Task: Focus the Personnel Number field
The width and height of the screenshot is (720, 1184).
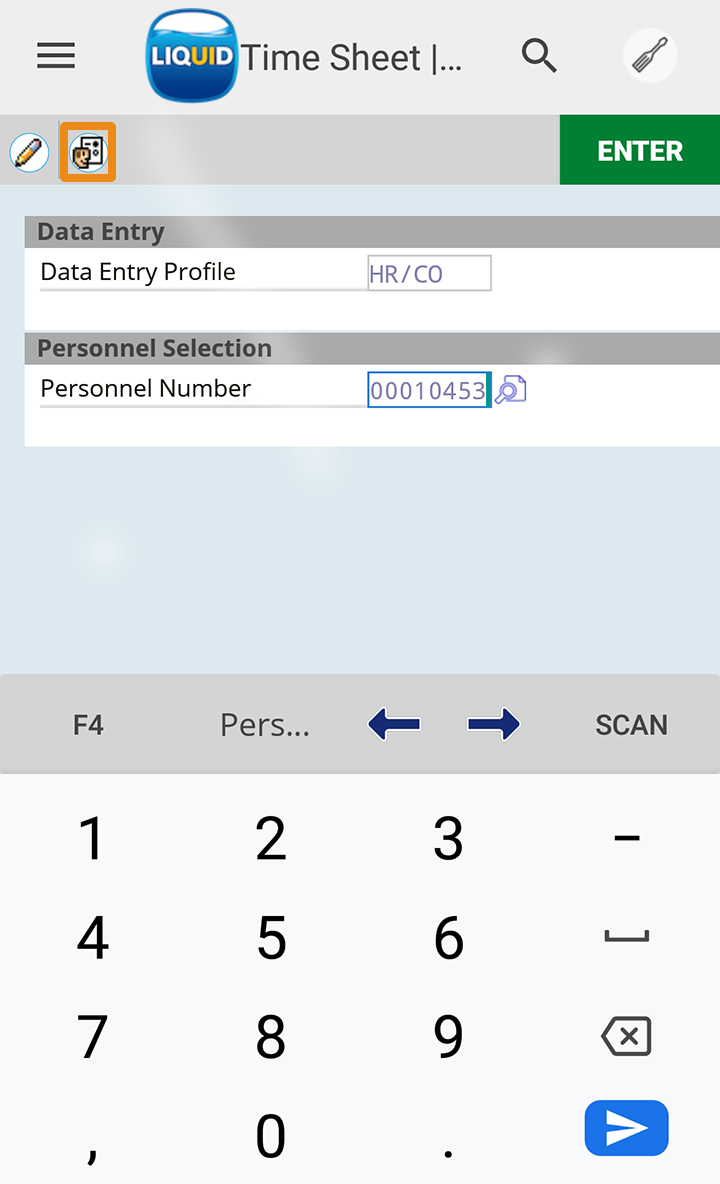Action: click(x=427, y=390)
